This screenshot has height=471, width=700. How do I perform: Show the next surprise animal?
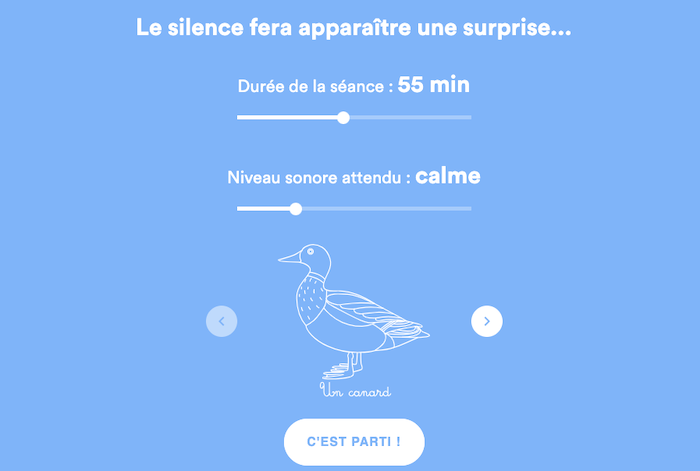point(487,321)
